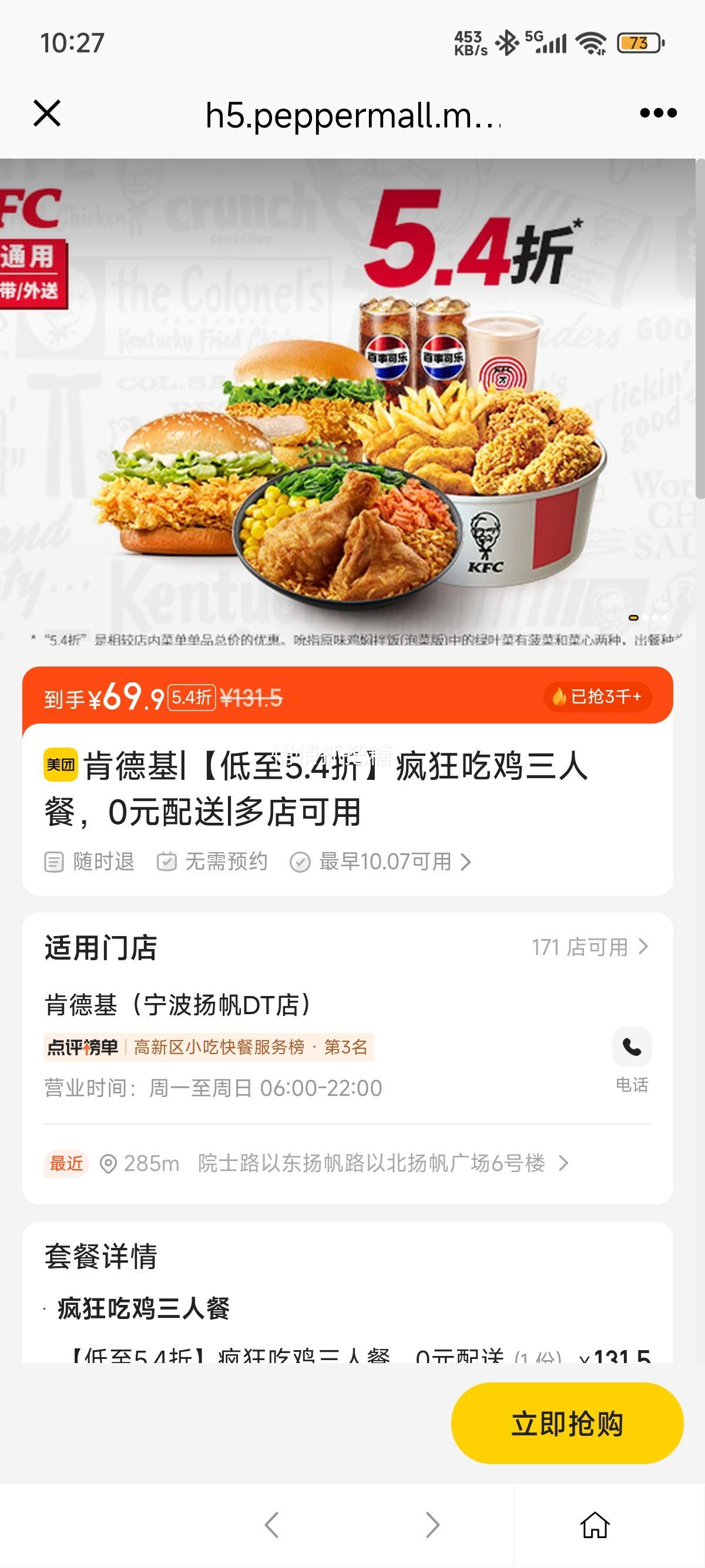
Task: Open store address 扬帆广场6号楼 location
Action: (x=371, y=1163)
